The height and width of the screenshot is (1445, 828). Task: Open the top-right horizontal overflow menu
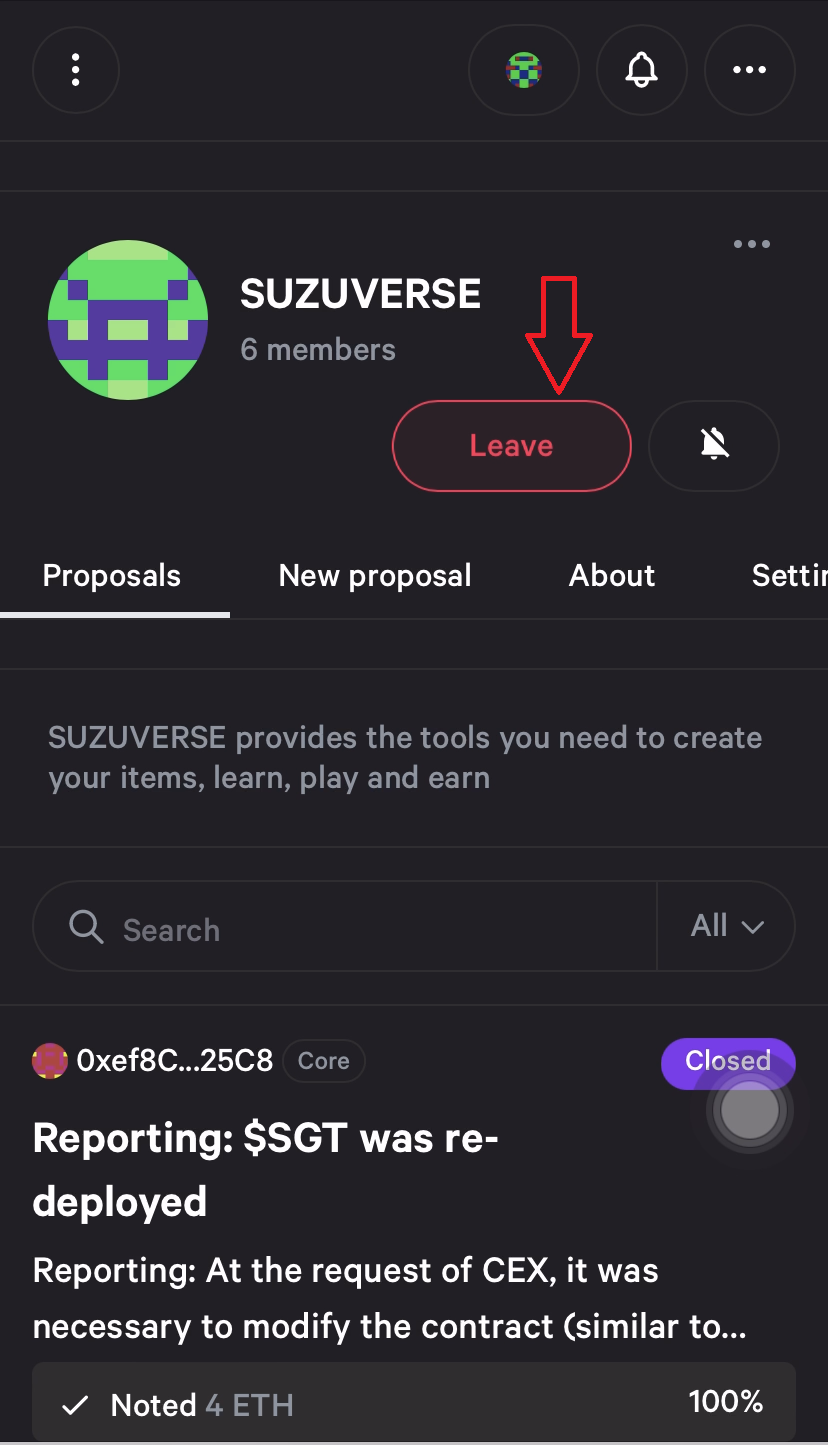749,70
